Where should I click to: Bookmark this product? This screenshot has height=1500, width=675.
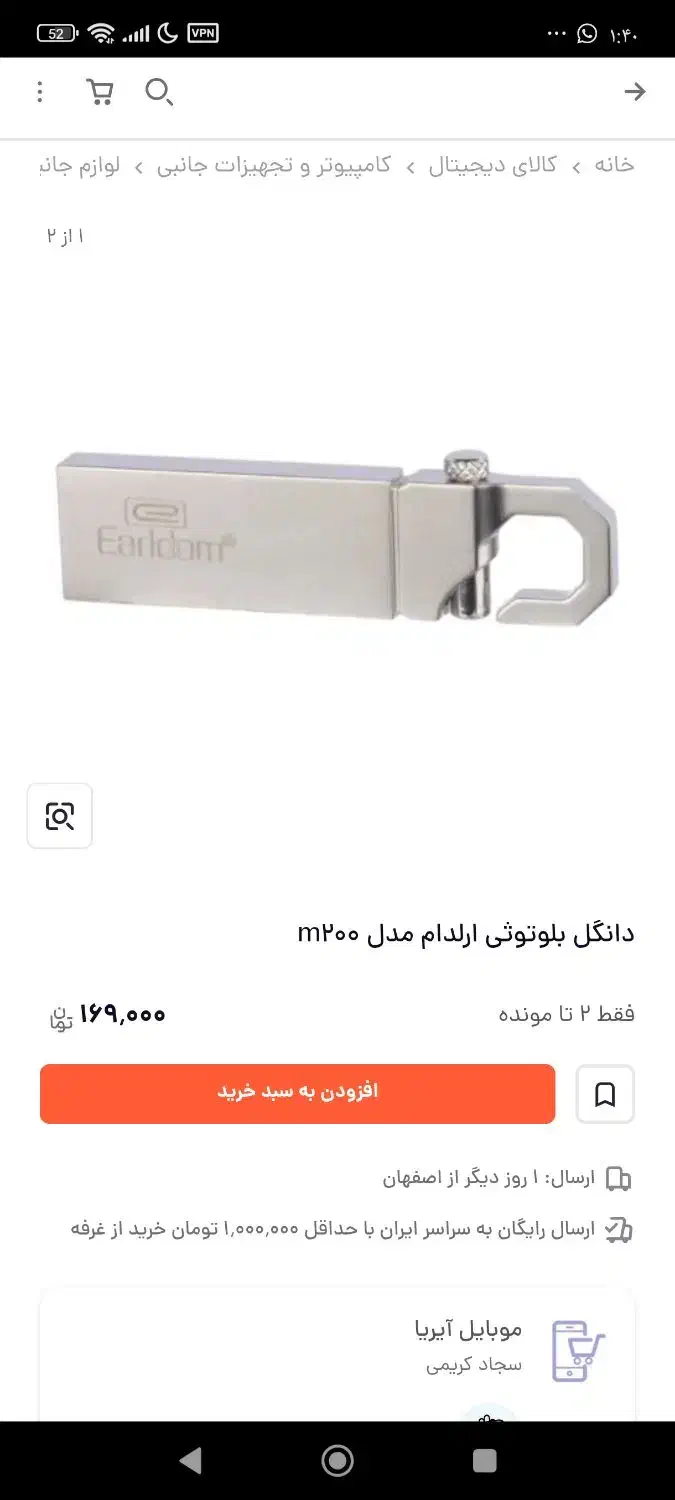(x=605, y=1094)
